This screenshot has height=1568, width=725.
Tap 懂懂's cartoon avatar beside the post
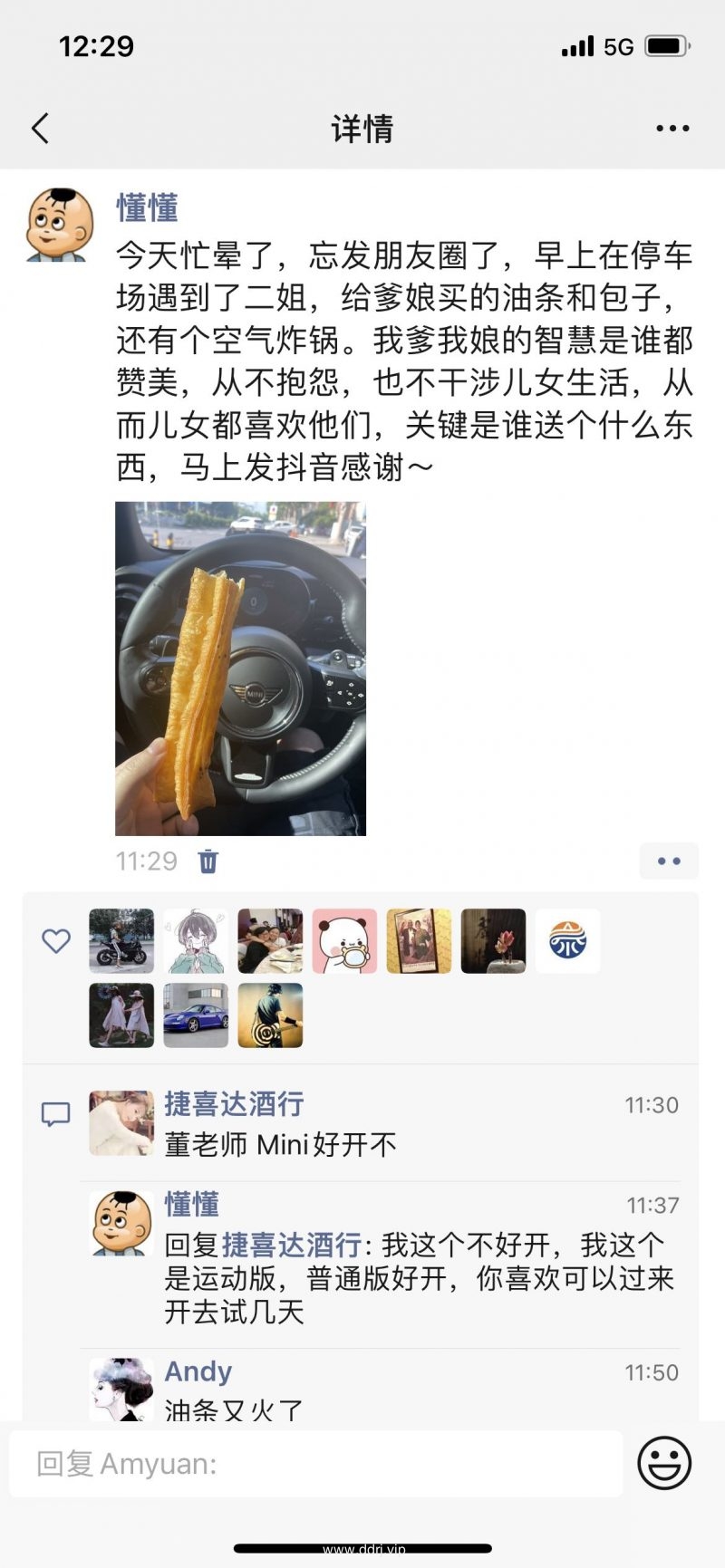60,225
